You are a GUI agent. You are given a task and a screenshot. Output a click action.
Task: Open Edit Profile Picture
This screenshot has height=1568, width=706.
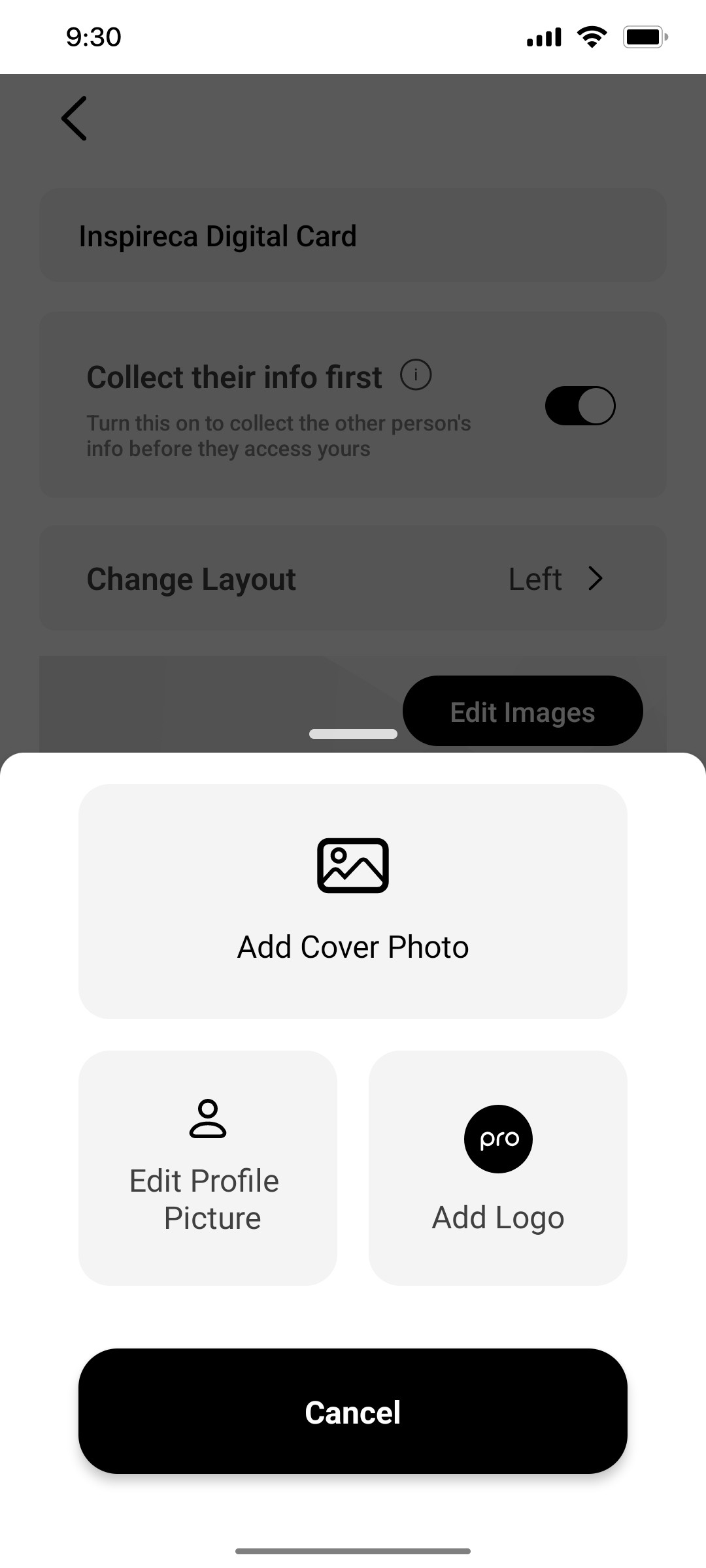coord(208,1168)
